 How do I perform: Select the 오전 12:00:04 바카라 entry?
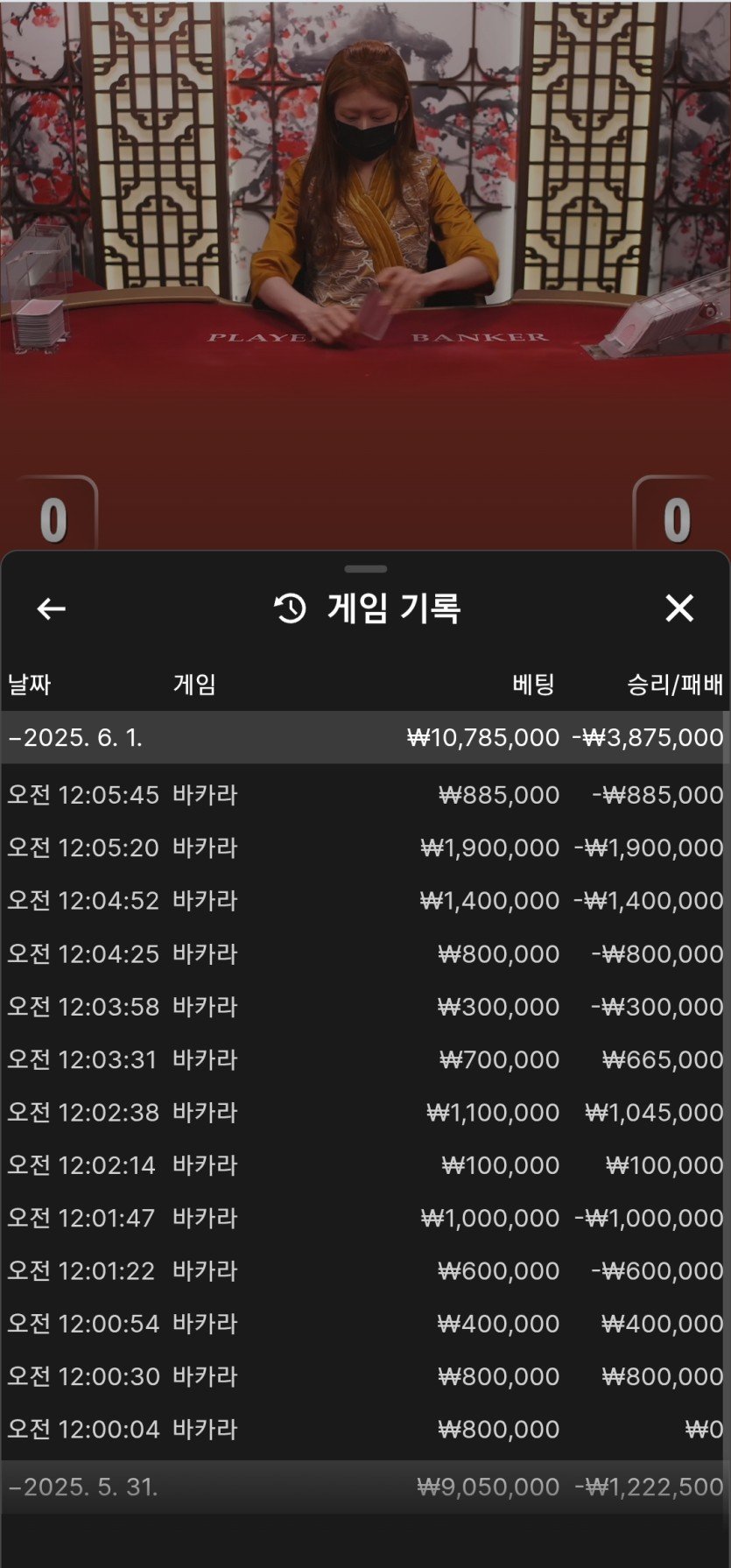(365, 1430)
